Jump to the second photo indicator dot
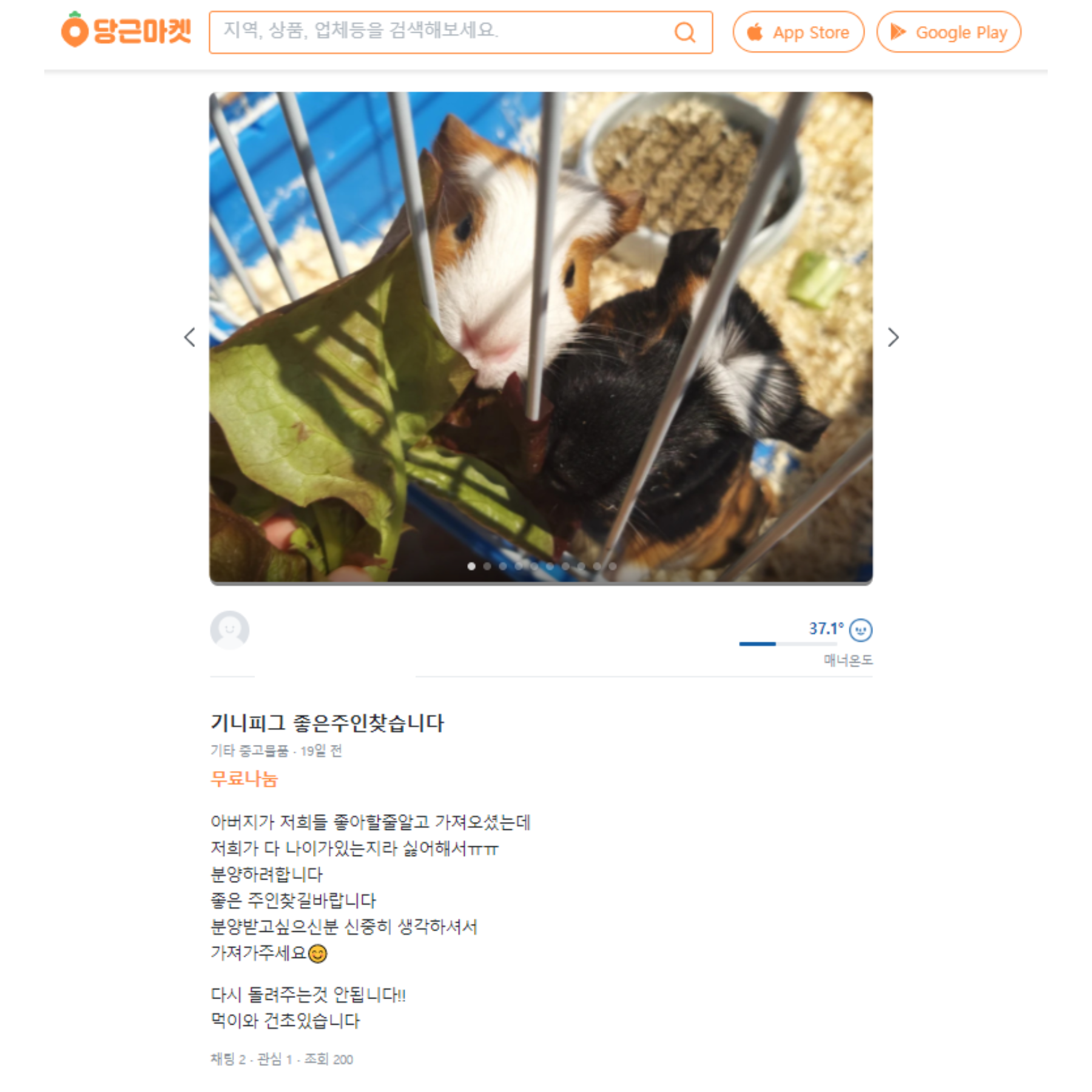This screenshot has height=1092, width=1092. coord(487,566)
